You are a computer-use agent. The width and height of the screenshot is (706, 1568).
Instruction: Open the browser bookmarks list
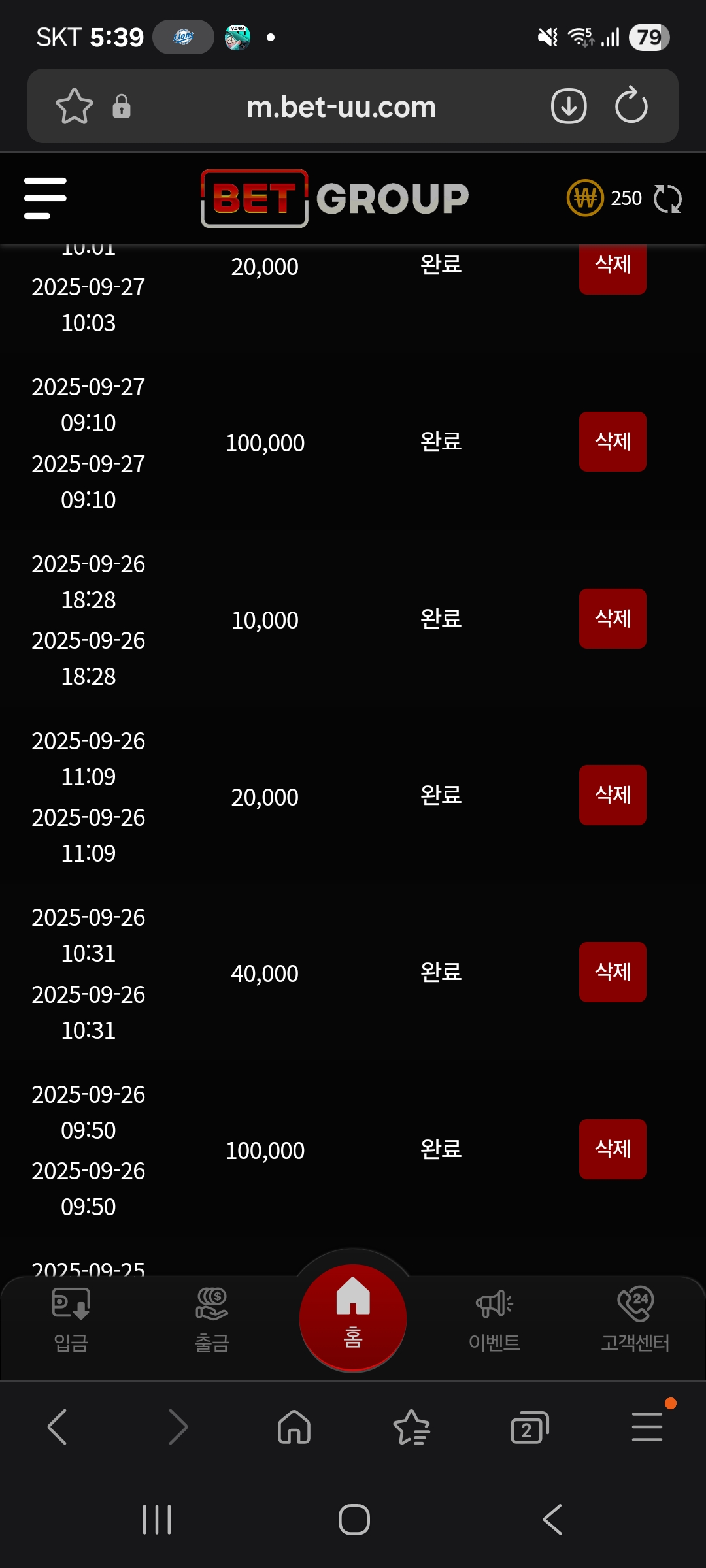[x=411, y=1428]
